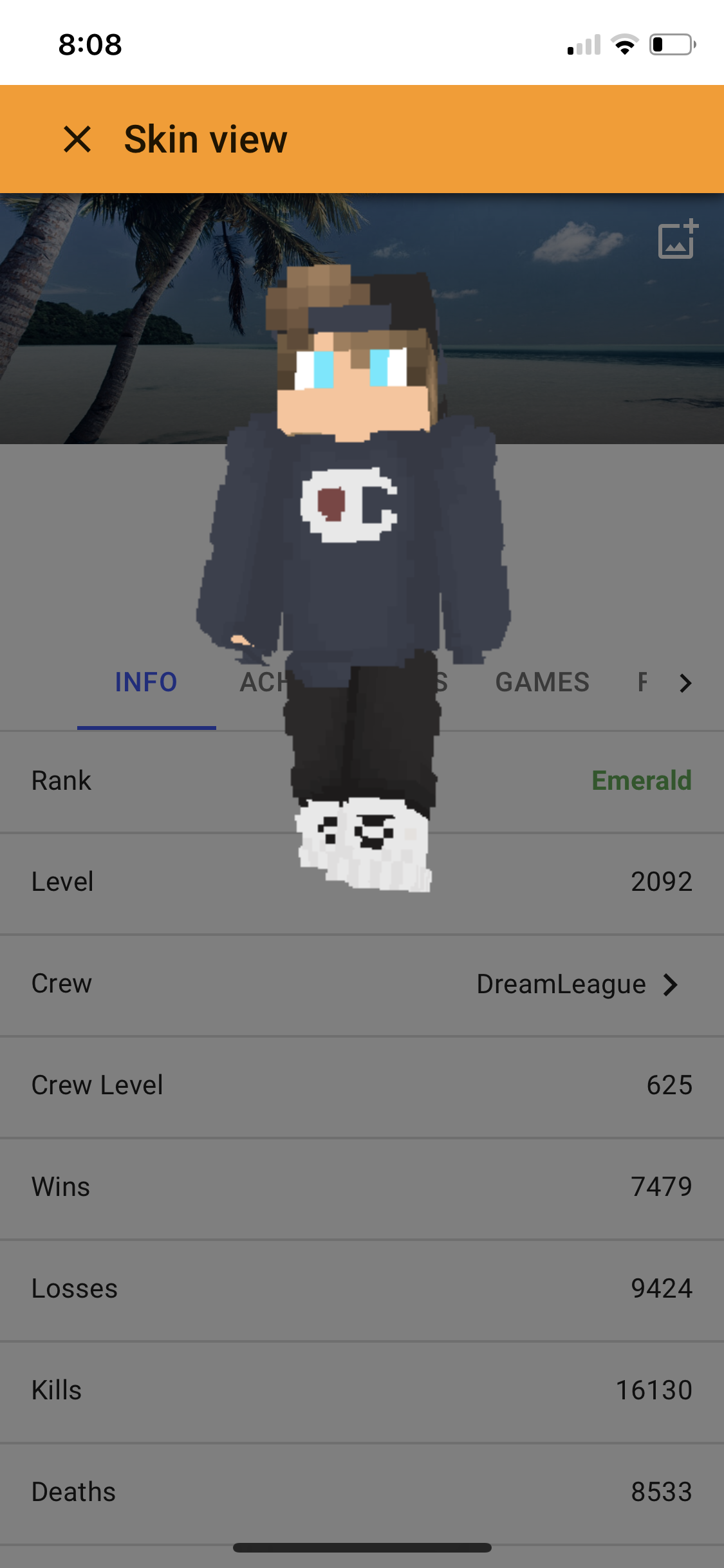
Task: Close the Skin view screen
Action: pos(77,139)
